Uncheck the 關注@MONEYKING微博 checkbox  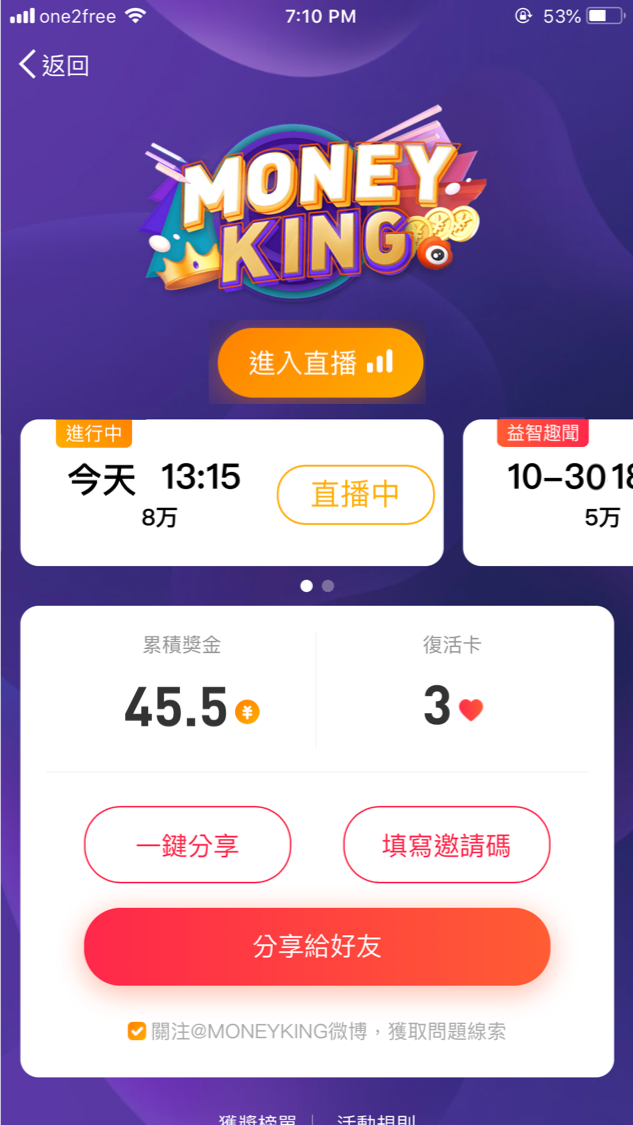tap(137, 1031)
